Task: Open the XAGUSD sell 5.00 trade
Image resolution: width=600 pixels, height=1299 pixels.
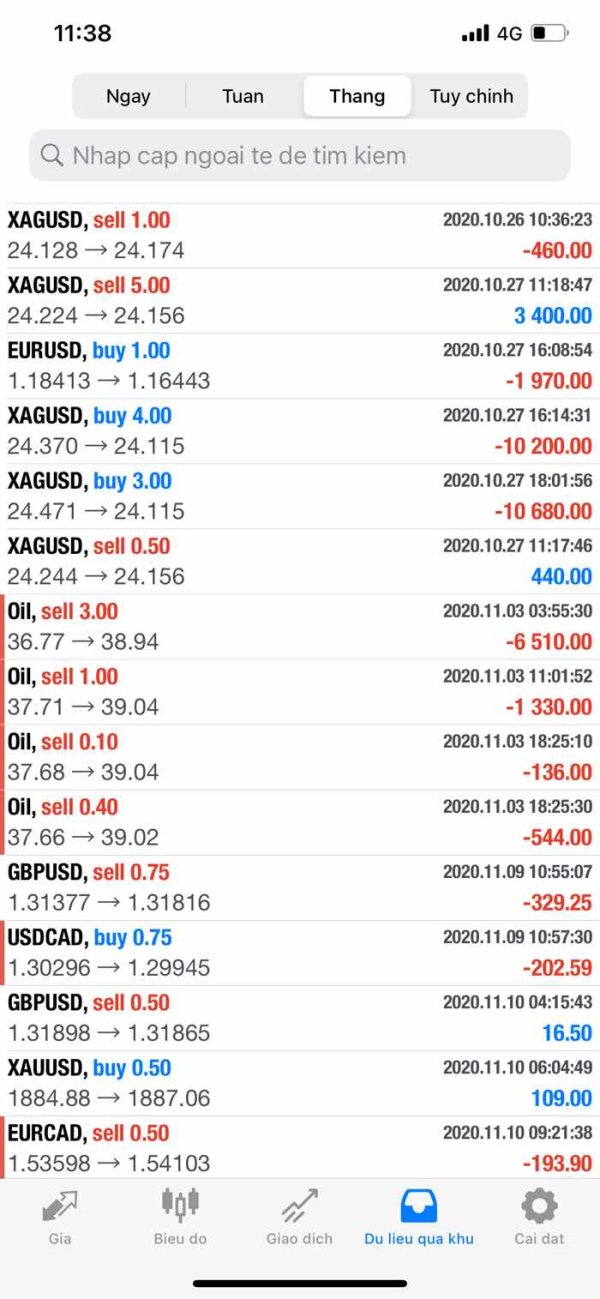Action: click(x=300, y=301)
